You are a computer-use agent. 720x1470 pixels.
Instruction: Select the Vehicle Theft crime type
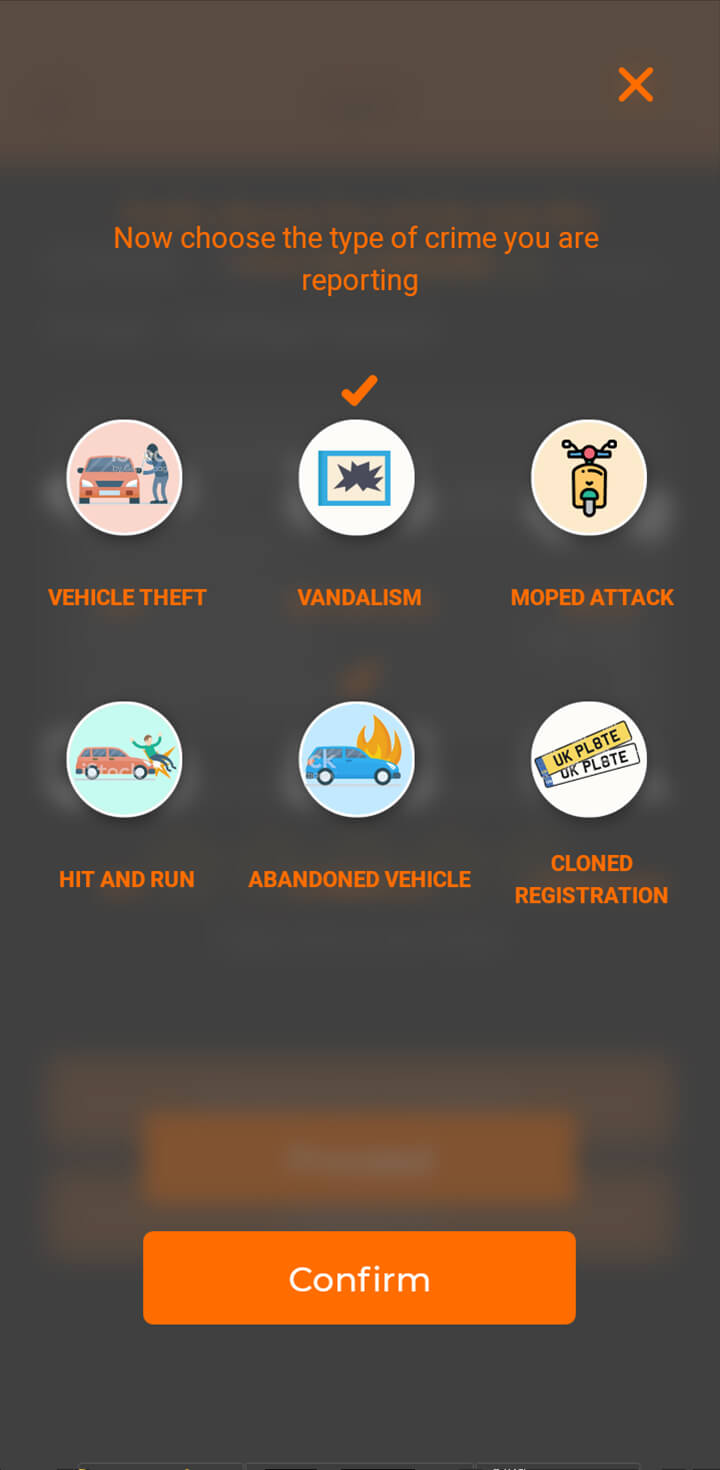[x=125, y=477]
